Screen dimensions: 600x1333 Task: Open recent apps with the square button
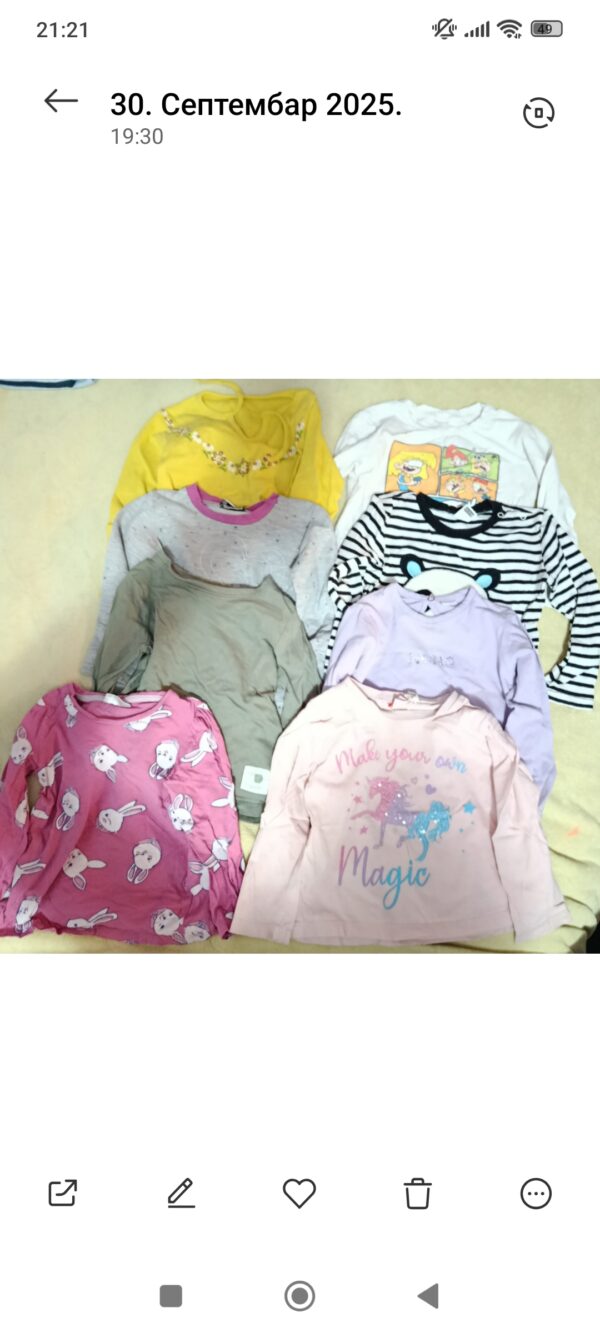coord(171,1296)
